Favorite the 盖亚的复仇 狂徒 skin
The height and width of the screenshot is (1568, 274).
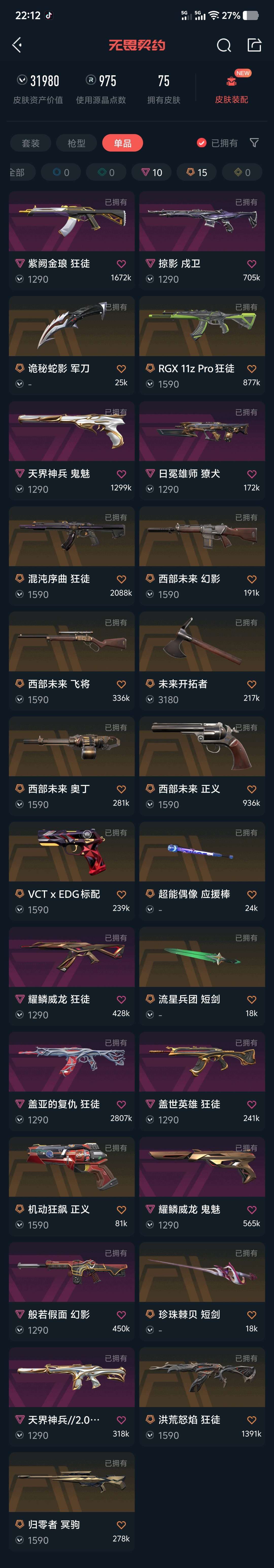pos(121,1105)
